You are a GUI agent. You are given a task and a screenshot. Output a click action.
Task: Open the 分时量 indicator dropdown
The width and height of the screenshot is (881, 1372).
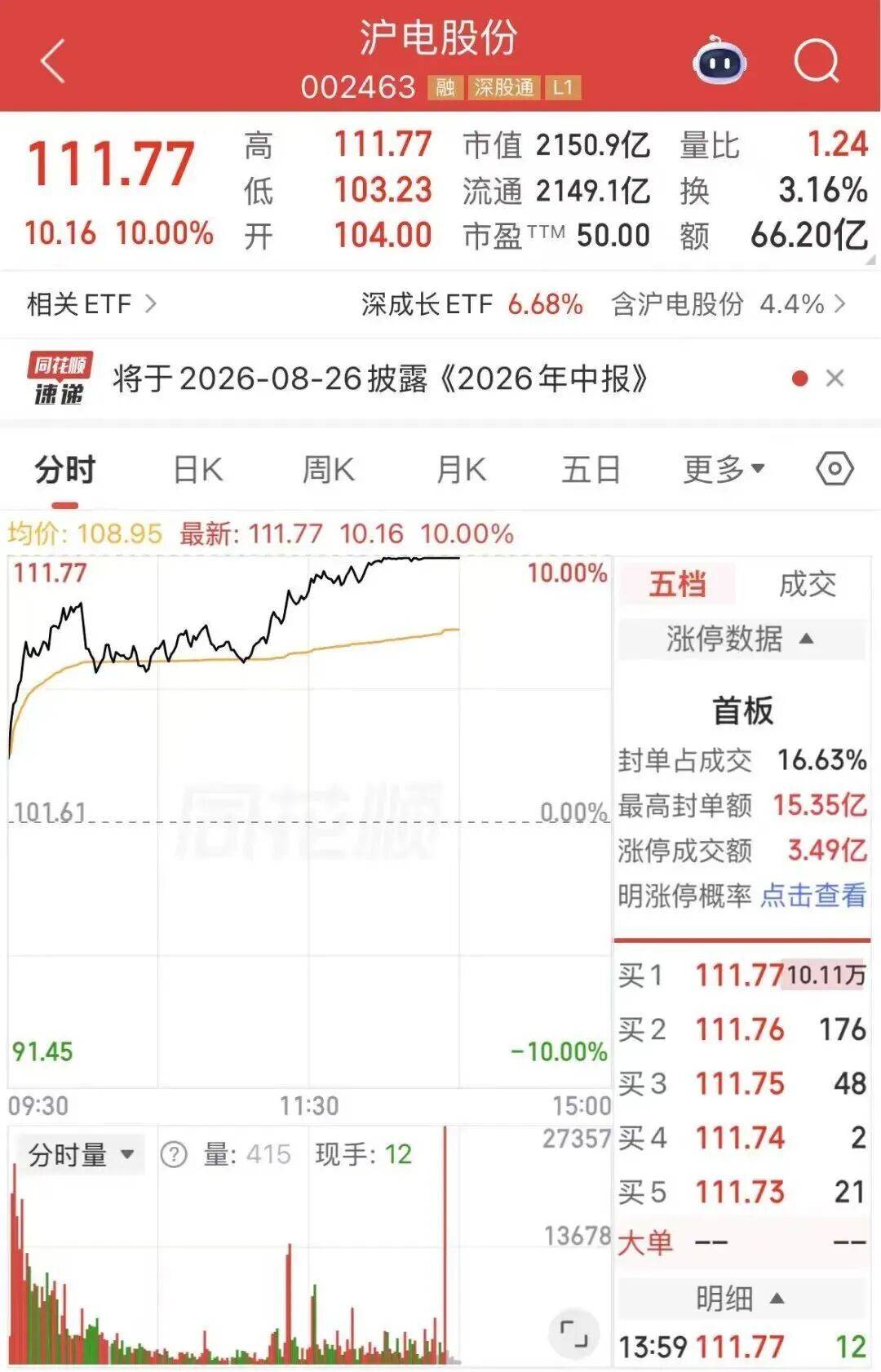pyautogui.click(x=80, y=1154)
